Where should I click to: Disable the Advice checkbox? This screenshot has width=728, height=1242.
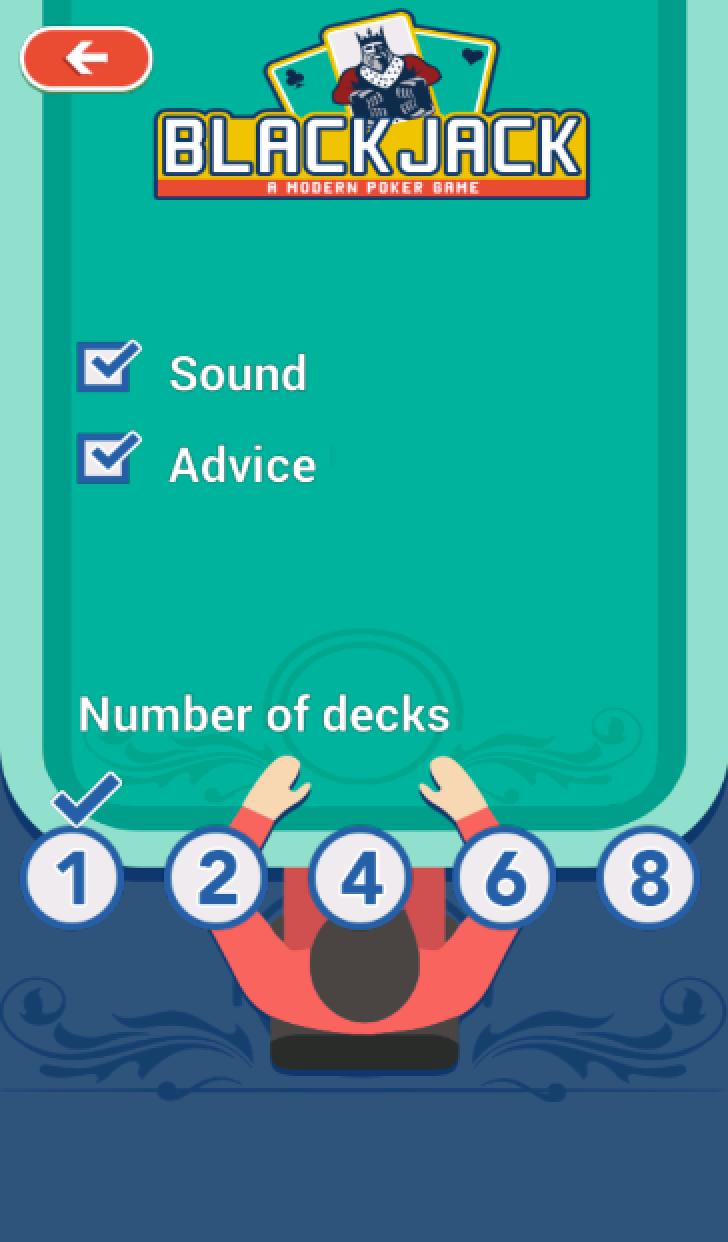106,459
